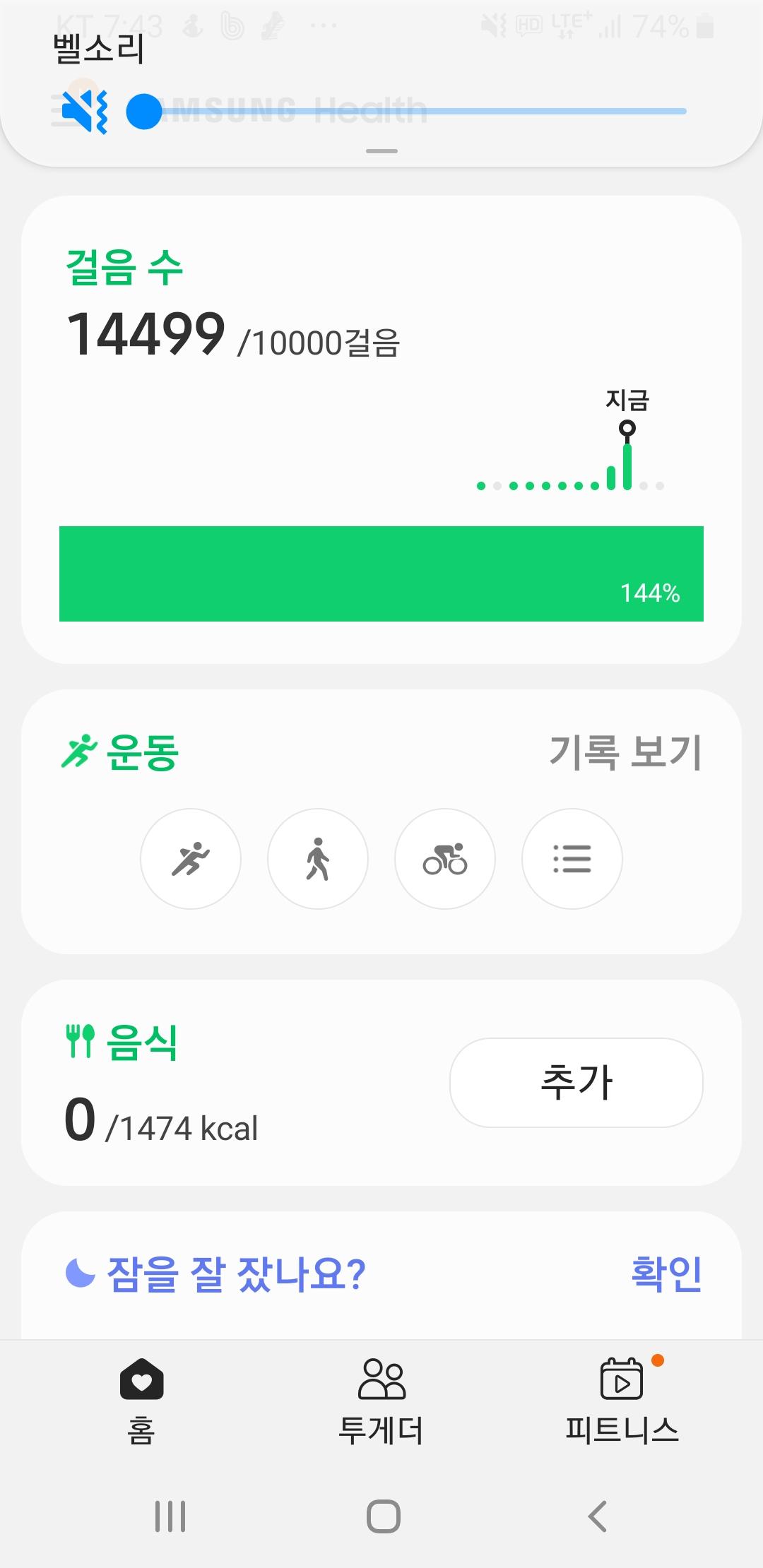Tap 확인 on the sleep card

[666, 1273]
